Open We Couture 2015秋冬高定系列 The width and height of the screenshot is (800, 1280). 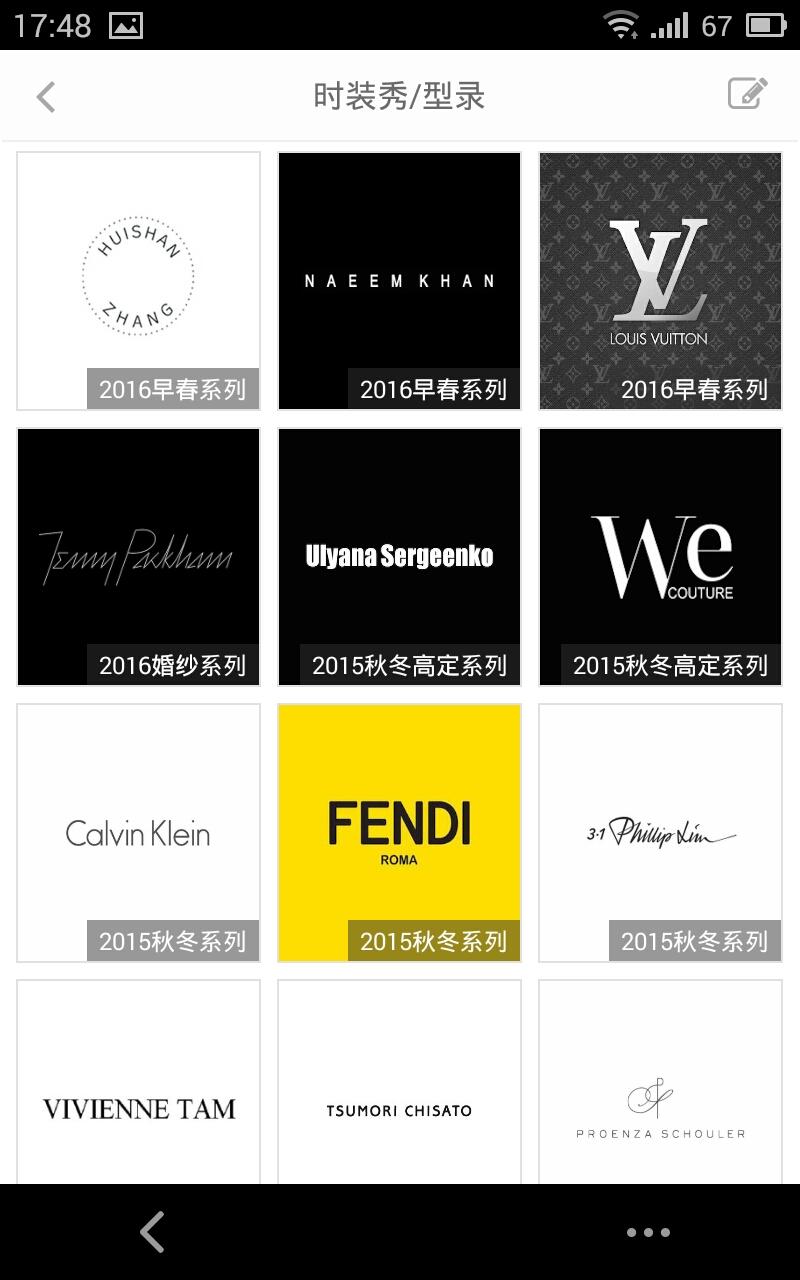(x=660, y=557)
